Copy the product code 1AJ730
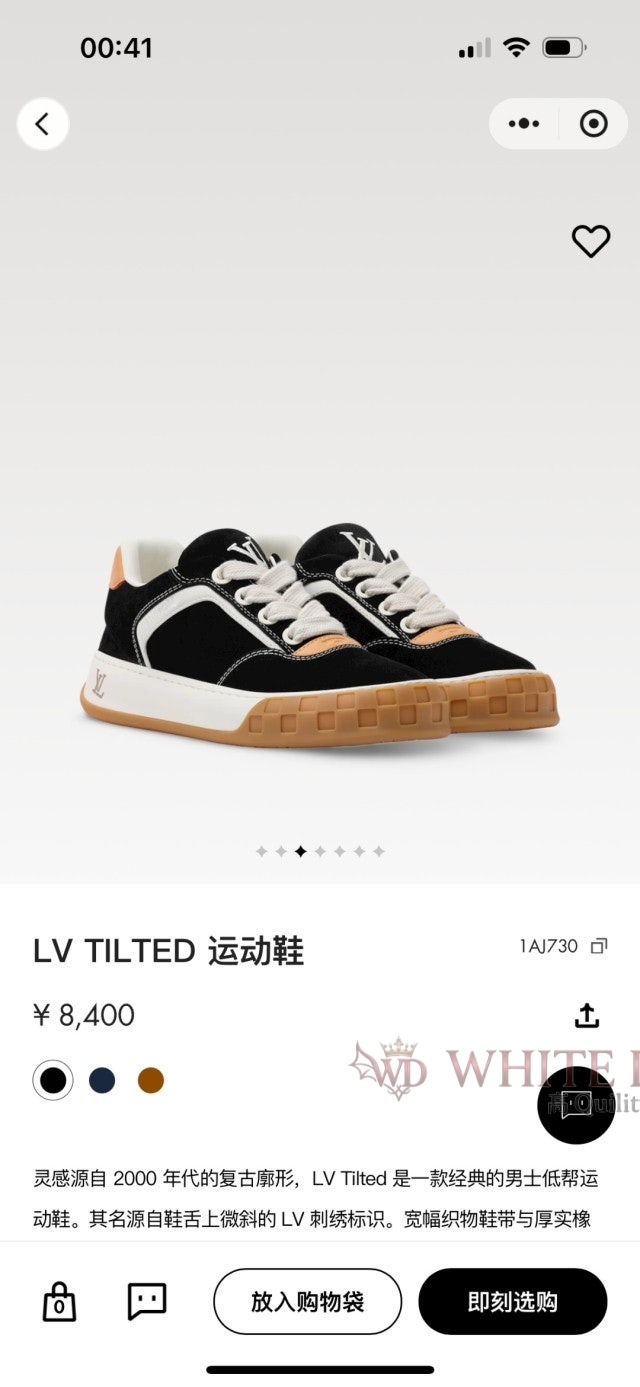640x1387 pixels. [599, 946]
